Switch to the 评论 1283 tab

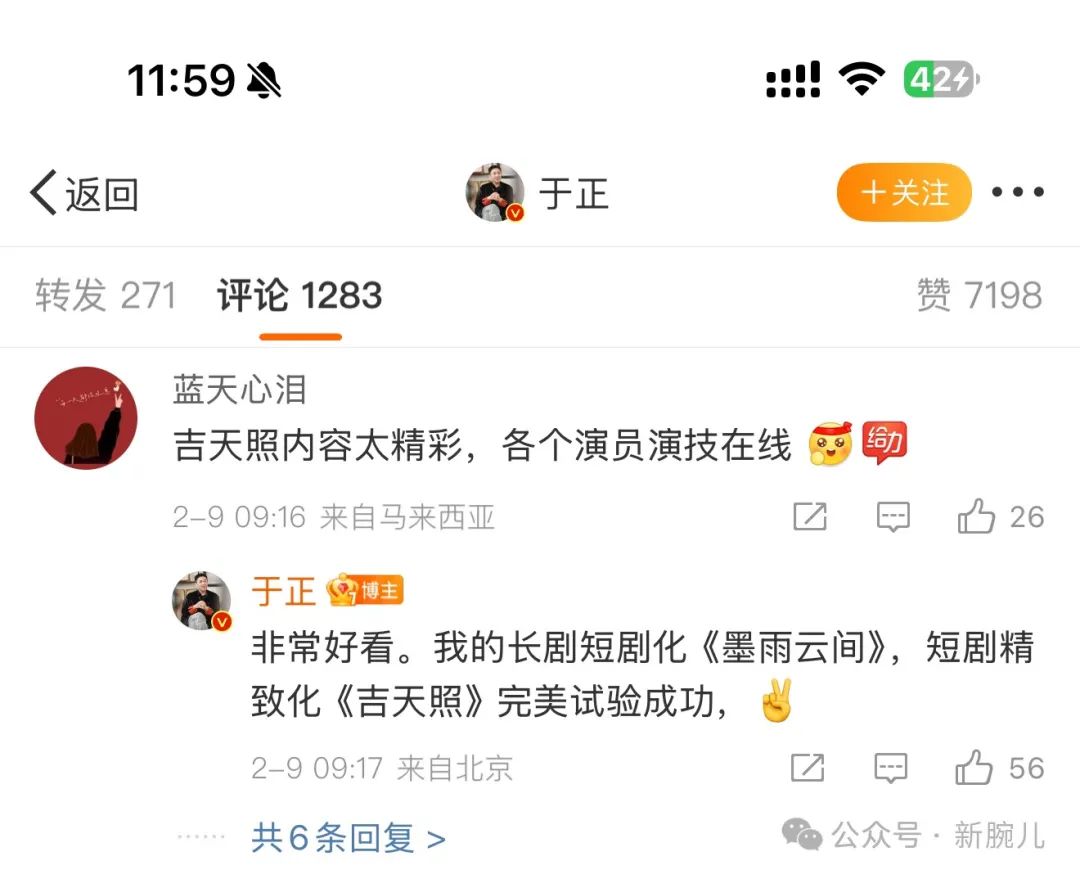coord(299,296)
